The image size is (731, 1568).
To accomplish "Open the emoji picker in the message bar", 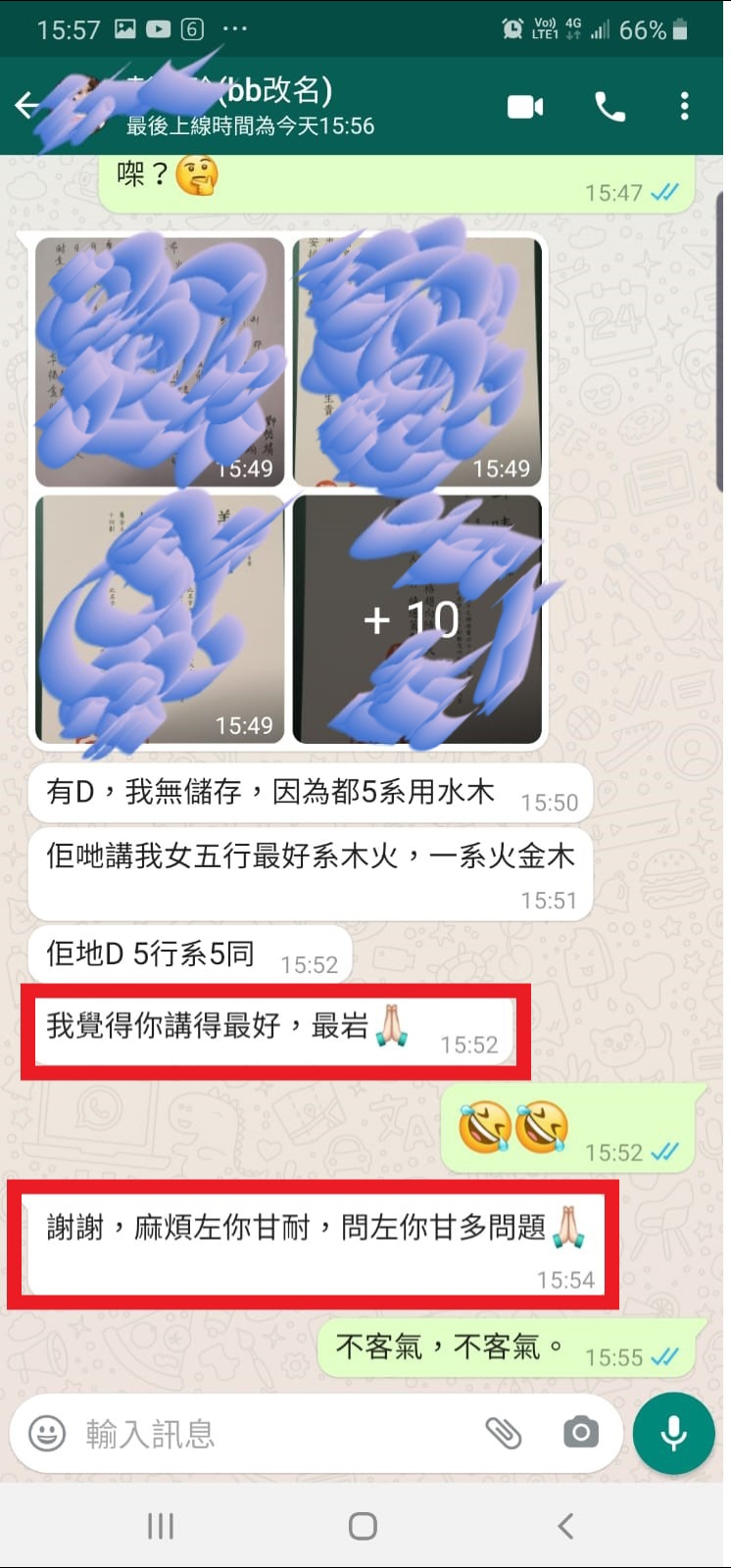I will (46, 1434).
